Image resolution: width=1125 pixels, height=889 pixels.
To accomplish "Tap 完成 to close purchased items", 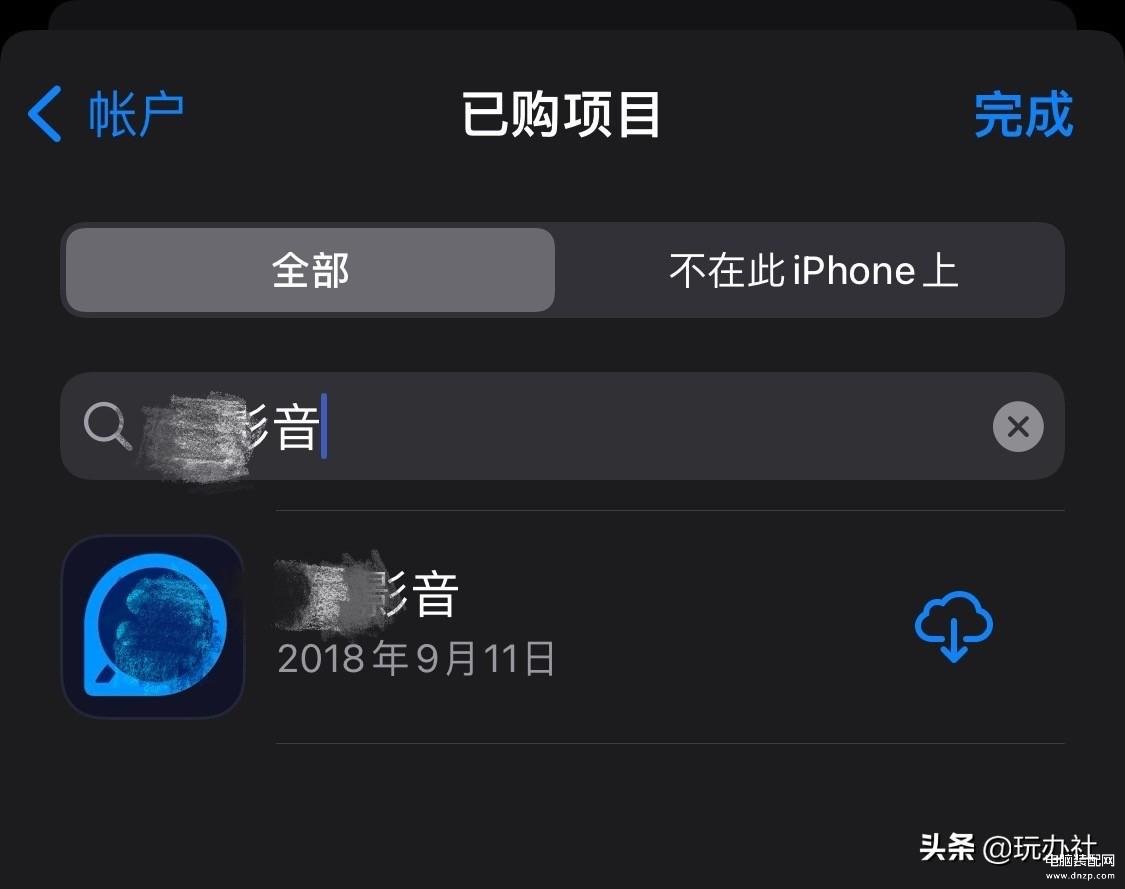I will coord(1023,114).
